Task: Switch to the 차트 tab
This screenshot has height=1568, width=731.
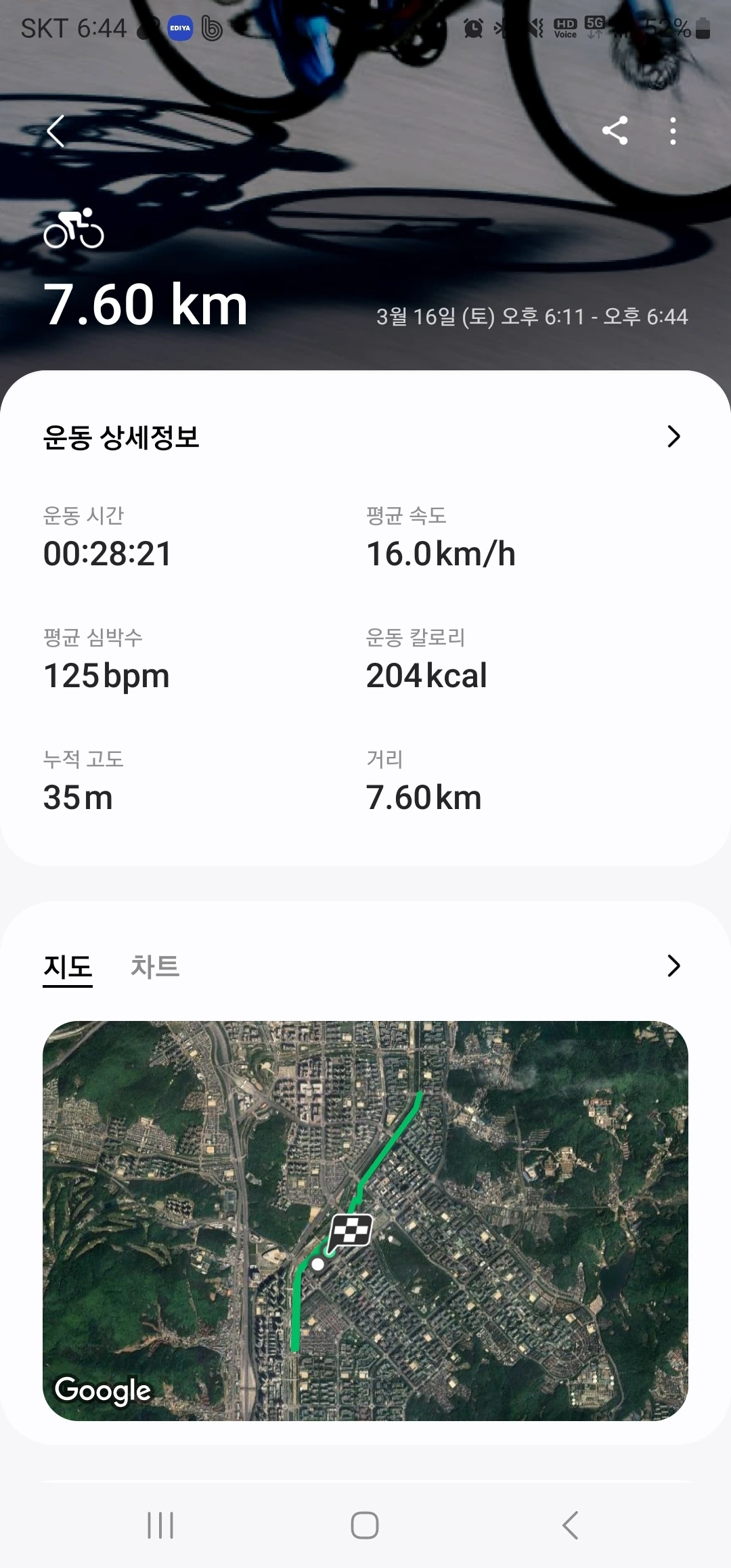Action: click(155, 966)
